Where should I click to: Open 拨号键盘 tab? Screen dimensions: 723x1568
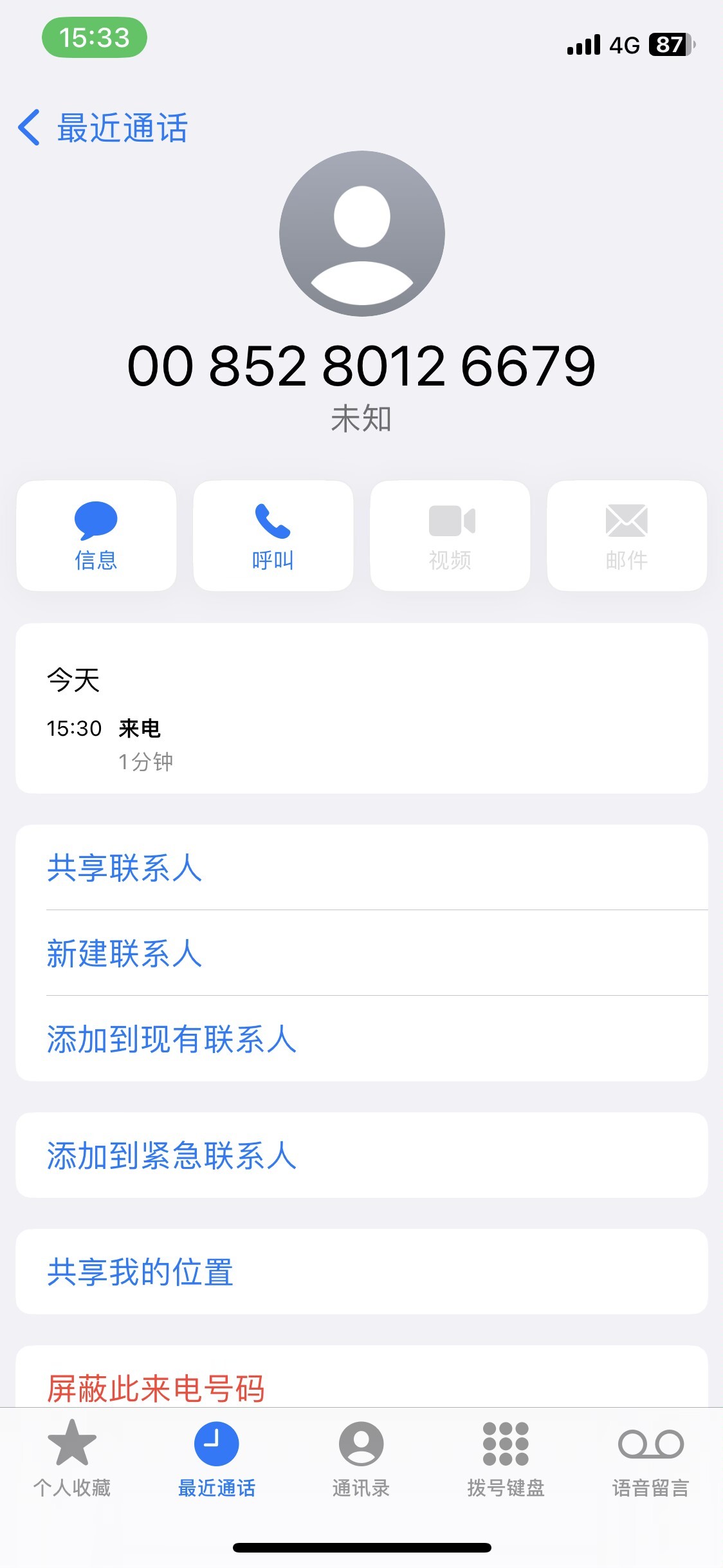tap(506, 1459)
